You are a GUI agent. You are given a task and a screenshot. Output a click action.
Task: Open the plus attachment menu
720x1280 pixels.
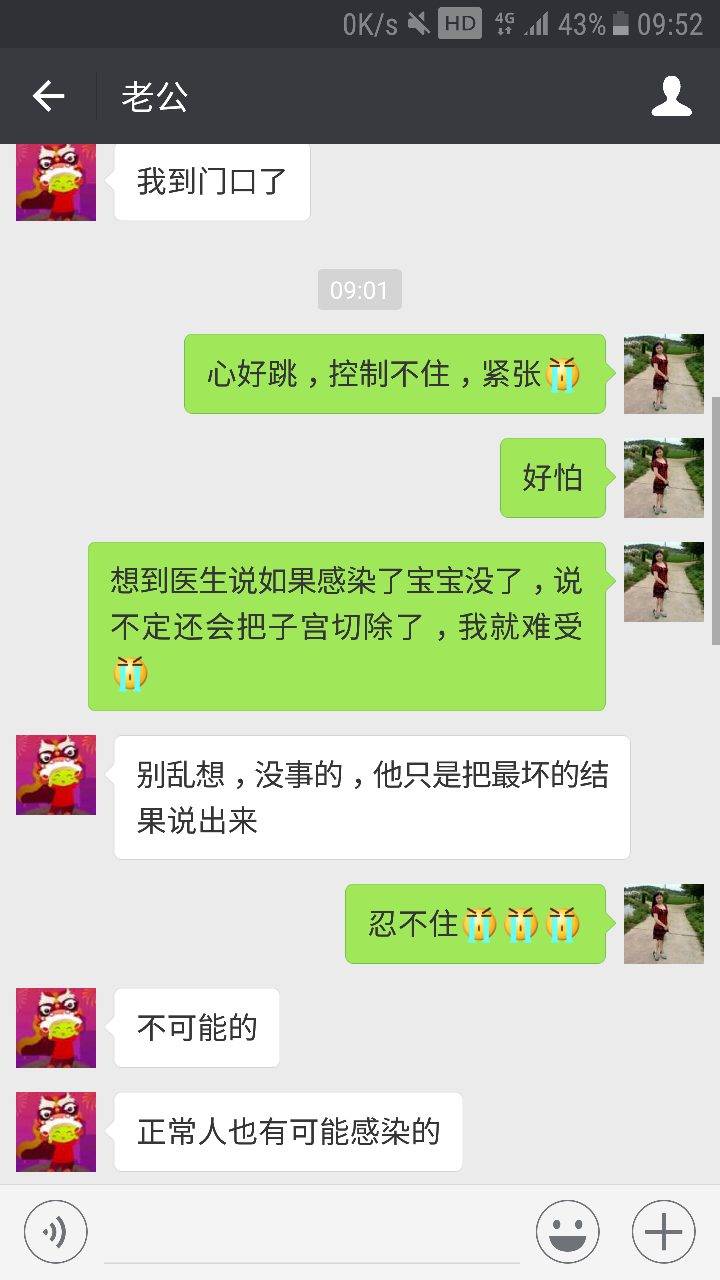663,1231
